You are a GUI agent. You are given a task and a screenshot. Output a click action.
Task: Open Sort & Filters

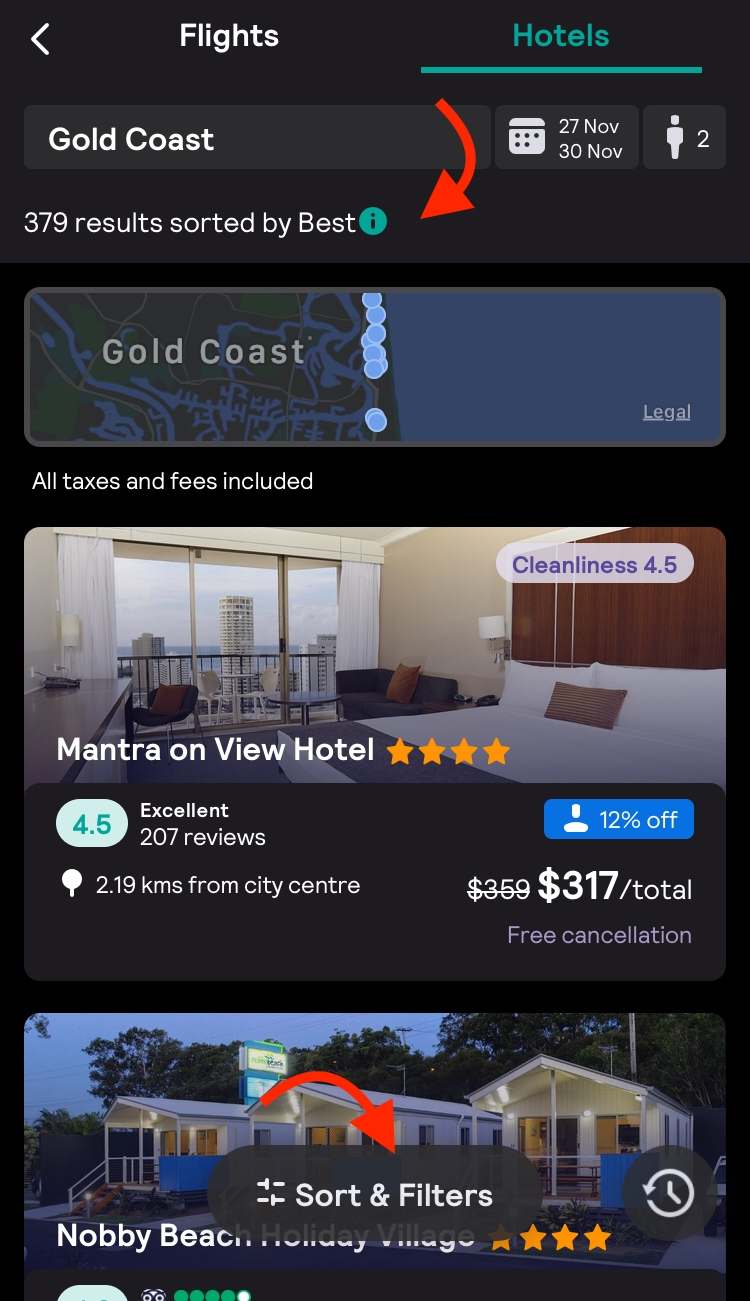pyautogui.click(x=375, y=1194)
